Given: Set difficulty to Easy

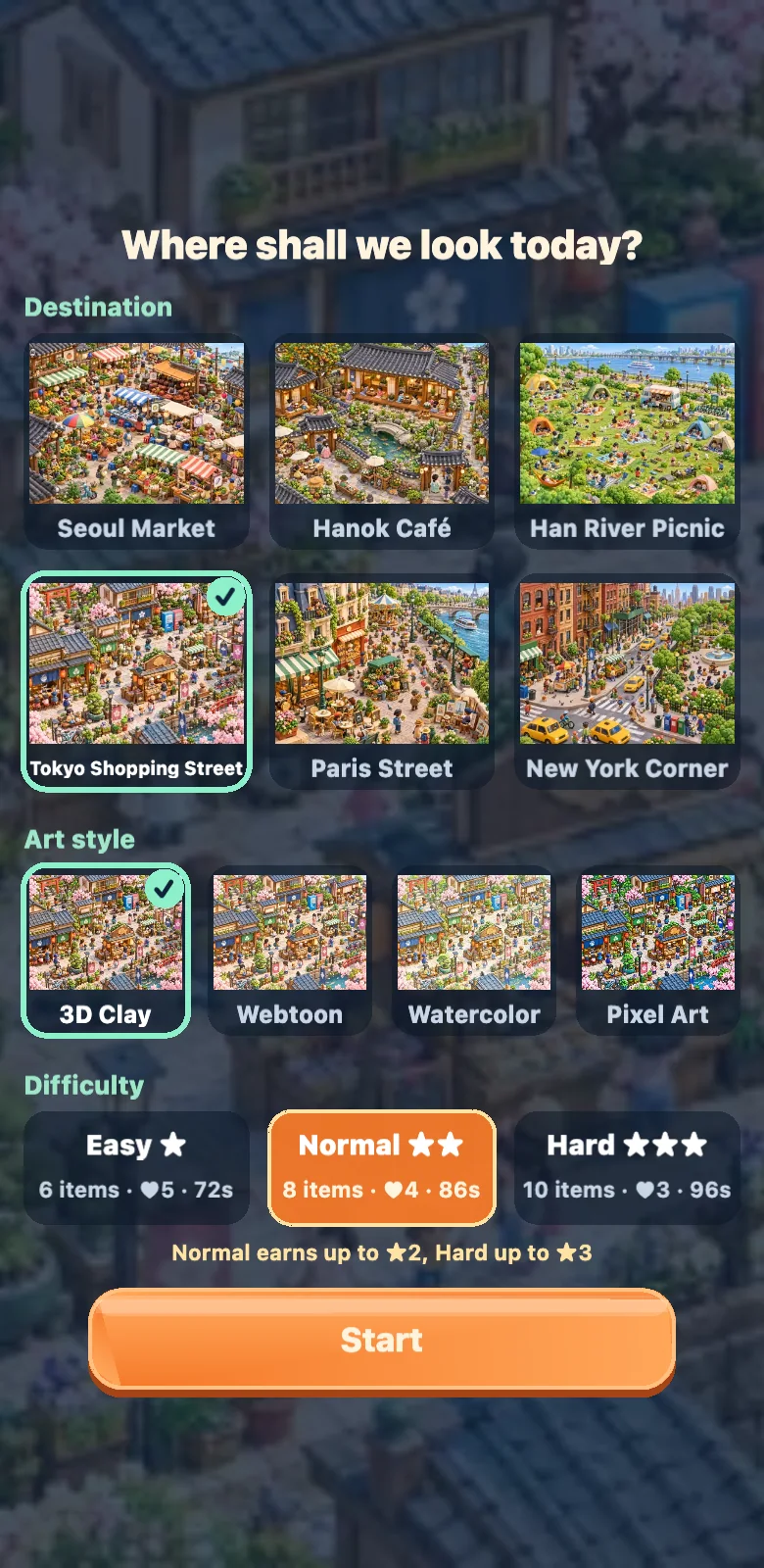Looking at the screenshot, I should click(136, 1167).
